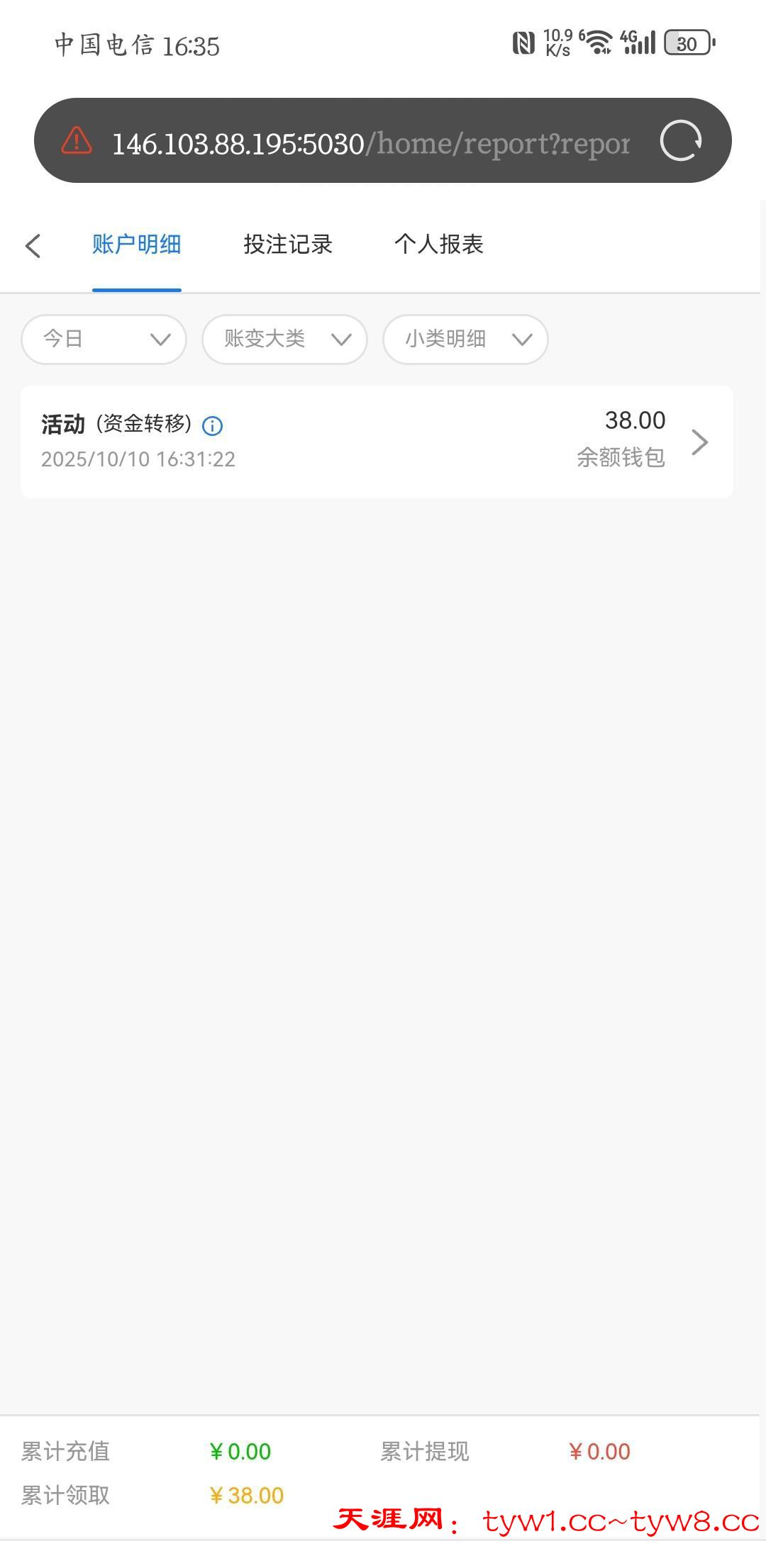
Task: Expand the 小类明细 filter dropdown
Action: click(465, 340)
